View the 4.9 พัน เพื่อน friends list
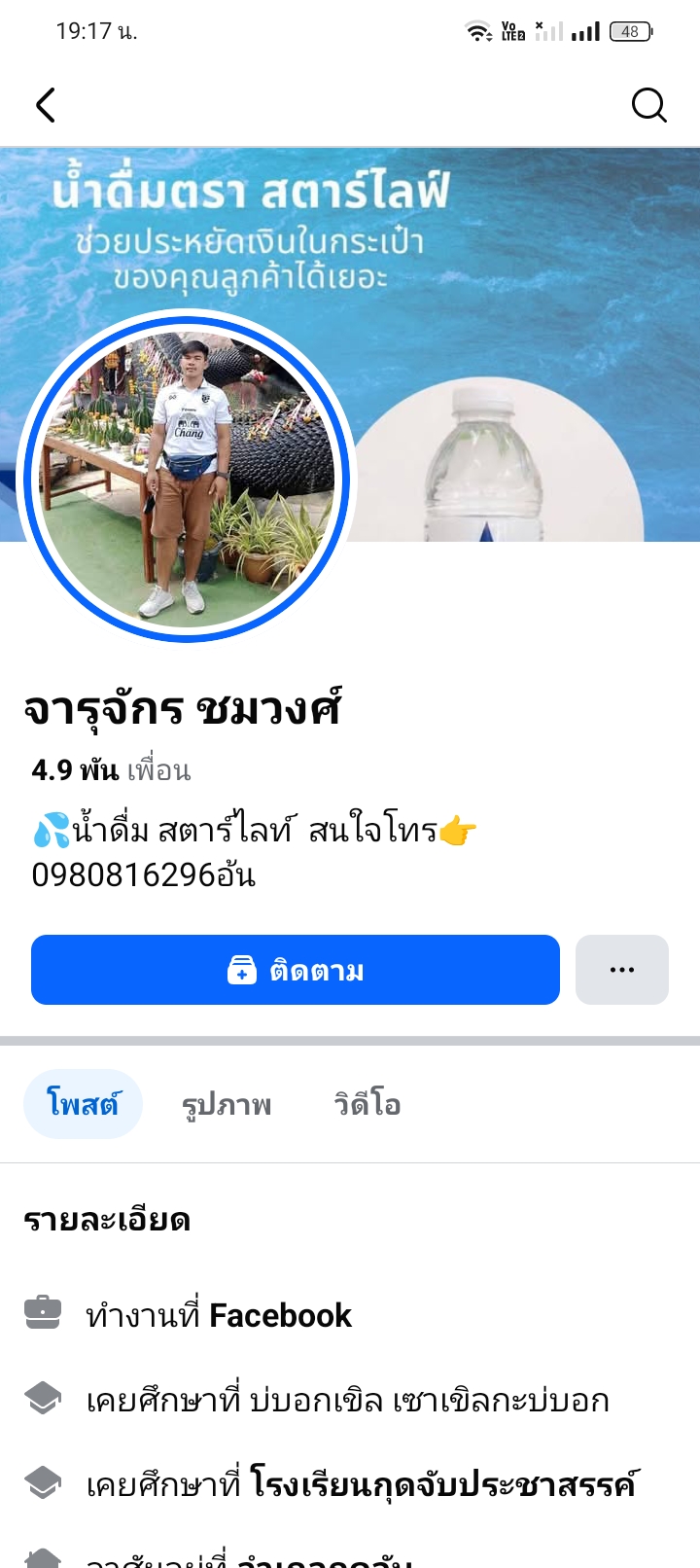 [x=111, y=770]
